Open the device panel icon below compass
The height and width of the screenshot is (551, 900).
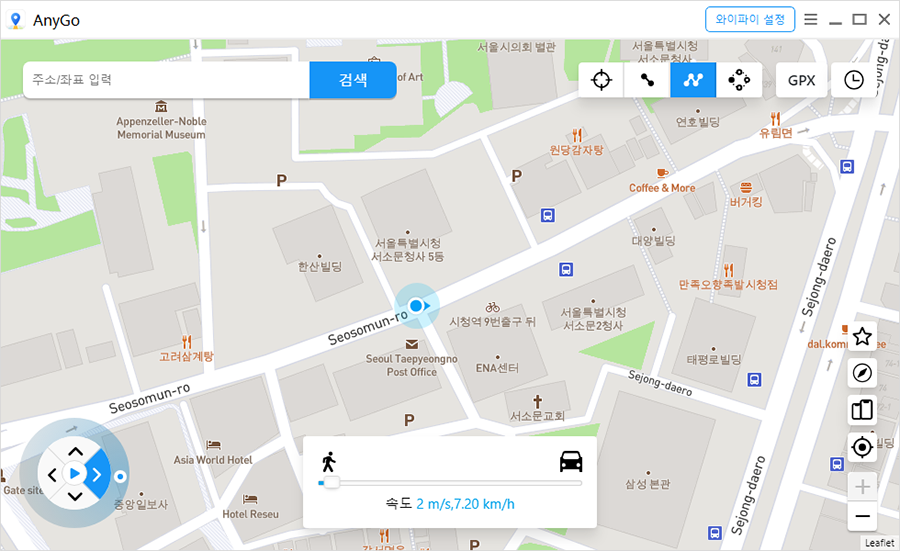(862, 410)
